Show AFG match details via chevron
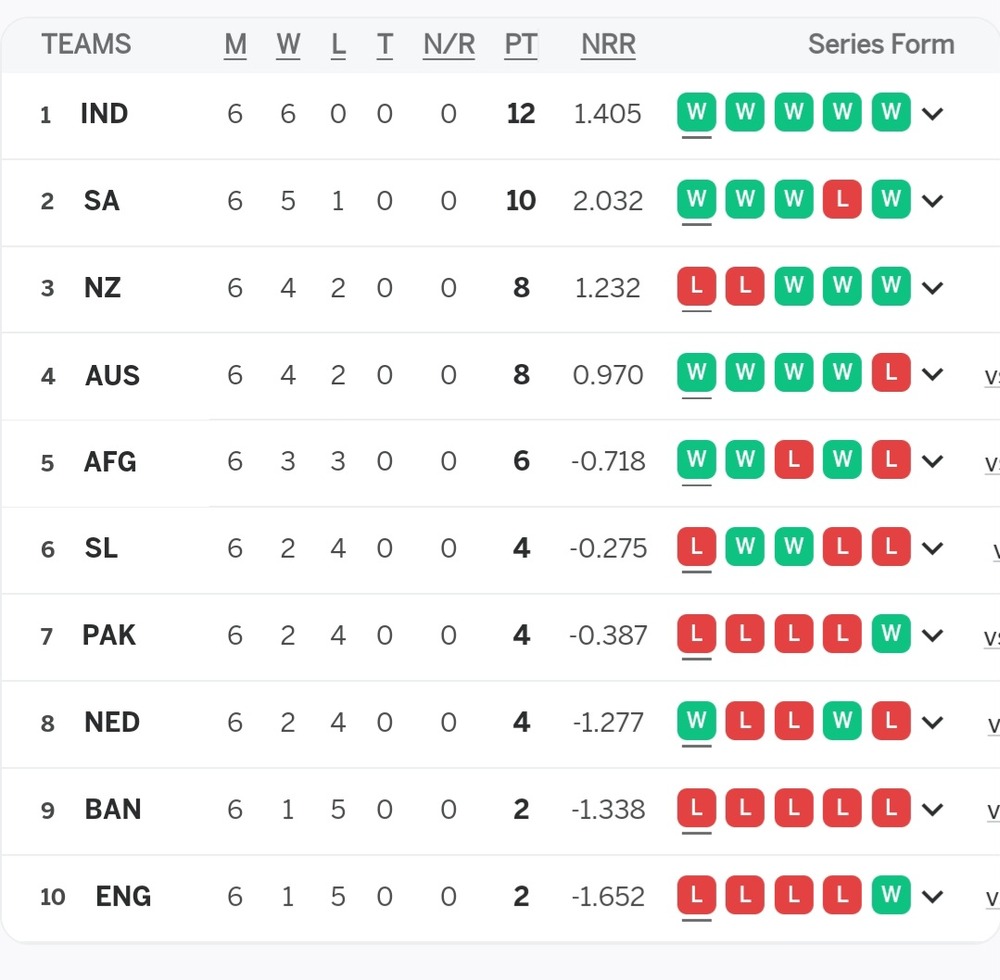The height and width of the screenshot is (980, 1000). [932, 462]
